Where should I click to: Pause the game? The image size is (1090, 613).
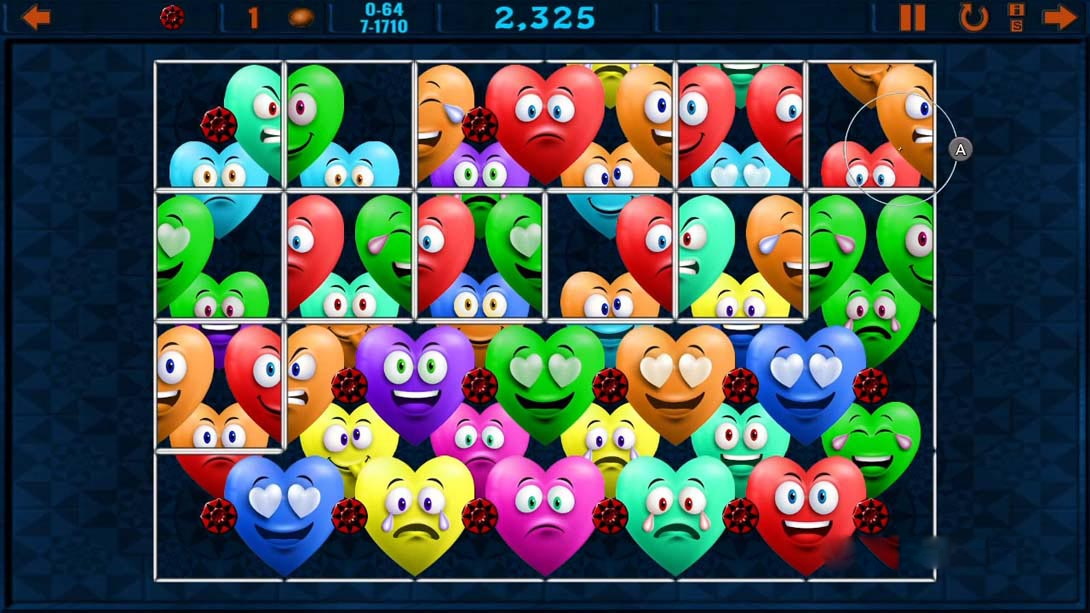point(912,17)
